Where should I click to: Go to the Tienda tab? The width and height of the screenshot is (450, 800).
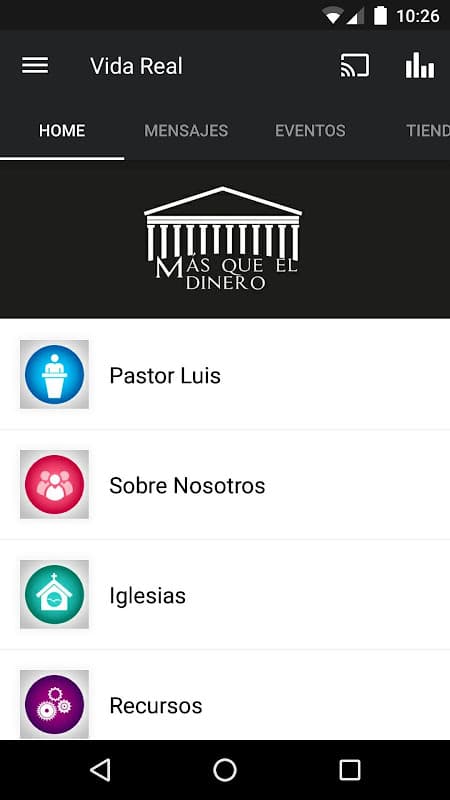428,131
